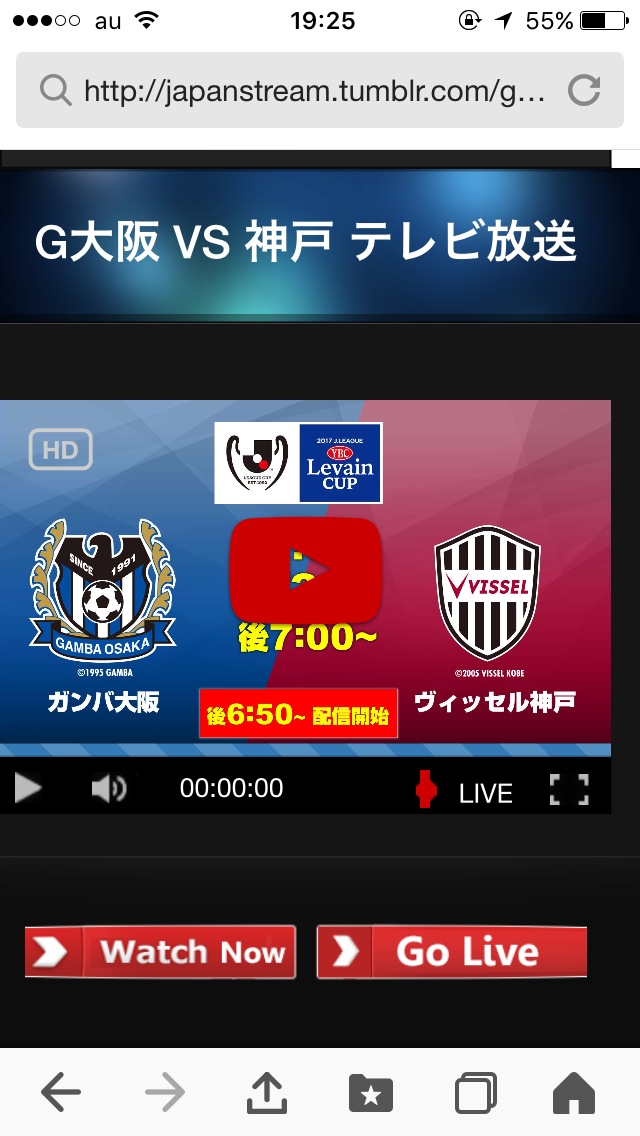Tap the Watch Now button
Viewport: 640px width, 1136px height.
click(161, 952)
